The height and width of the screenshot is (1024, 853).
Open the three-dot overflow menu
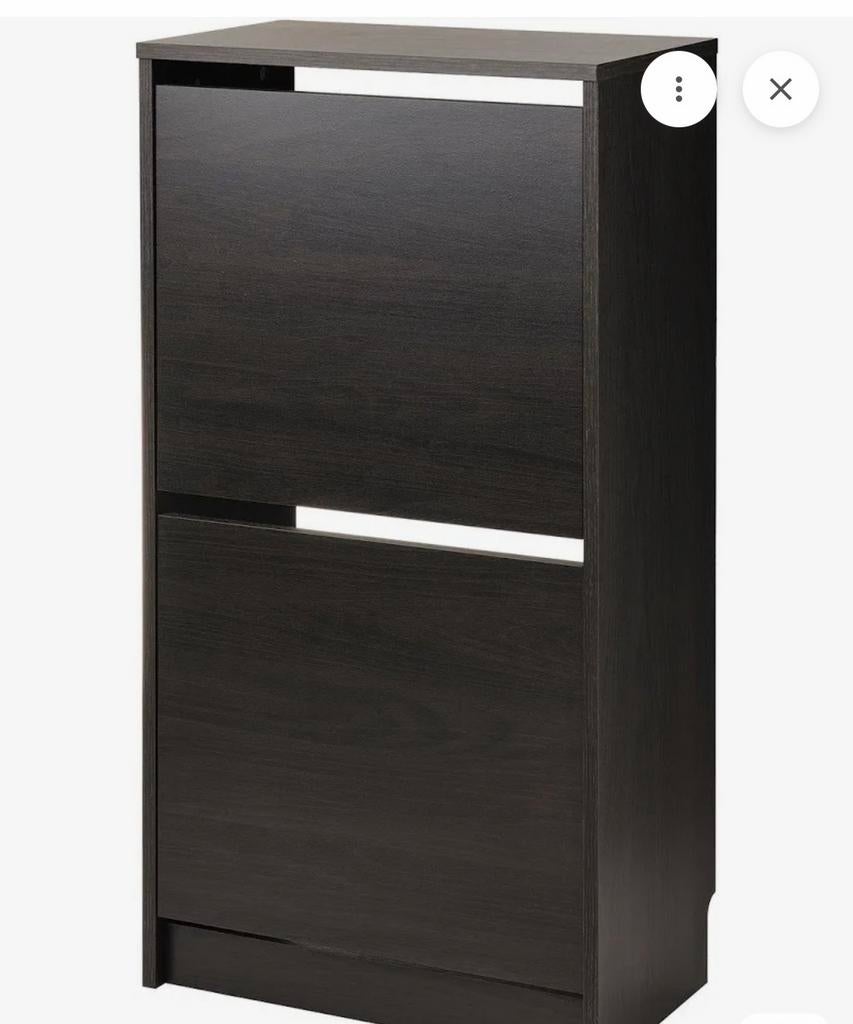coord(678,89)
